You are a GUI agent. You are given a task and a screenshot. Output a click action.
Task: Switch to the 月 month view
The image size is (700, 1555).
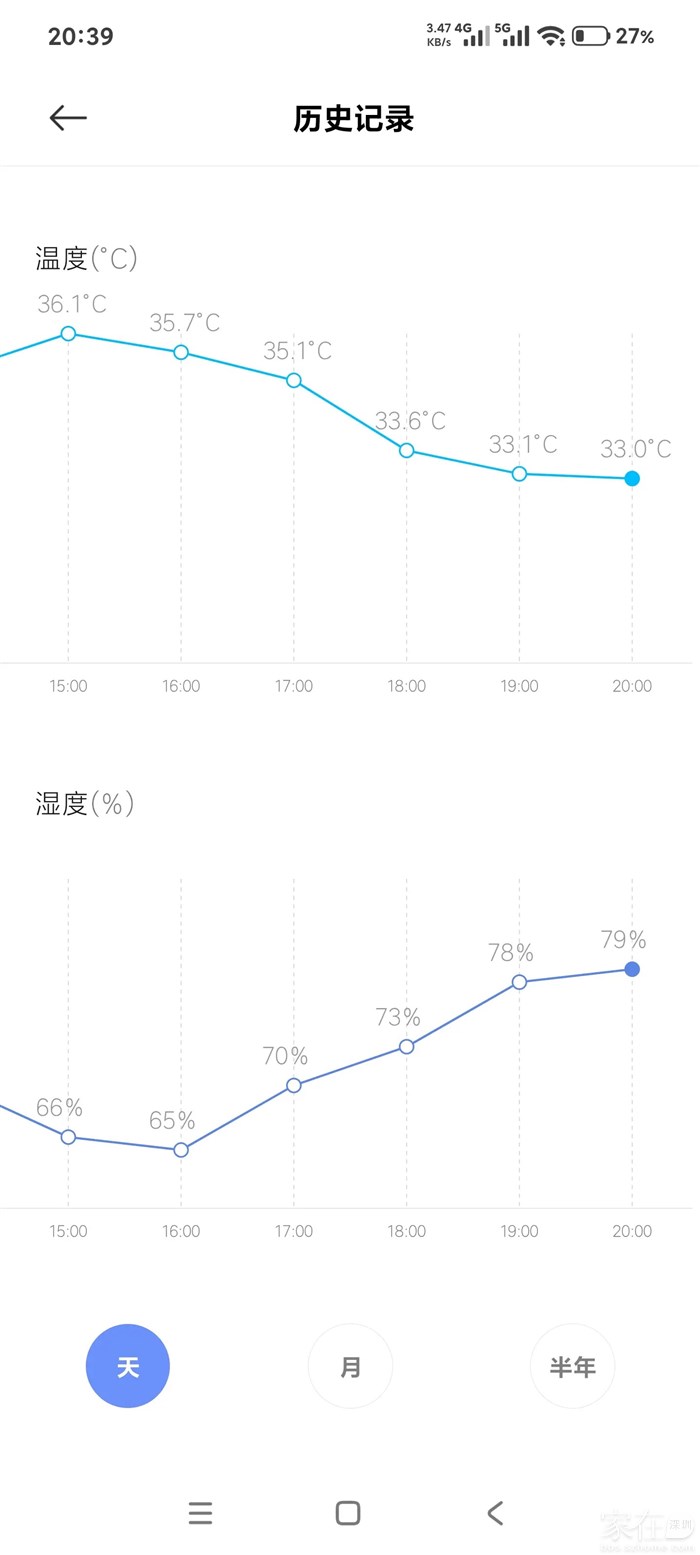point(350,1366)
